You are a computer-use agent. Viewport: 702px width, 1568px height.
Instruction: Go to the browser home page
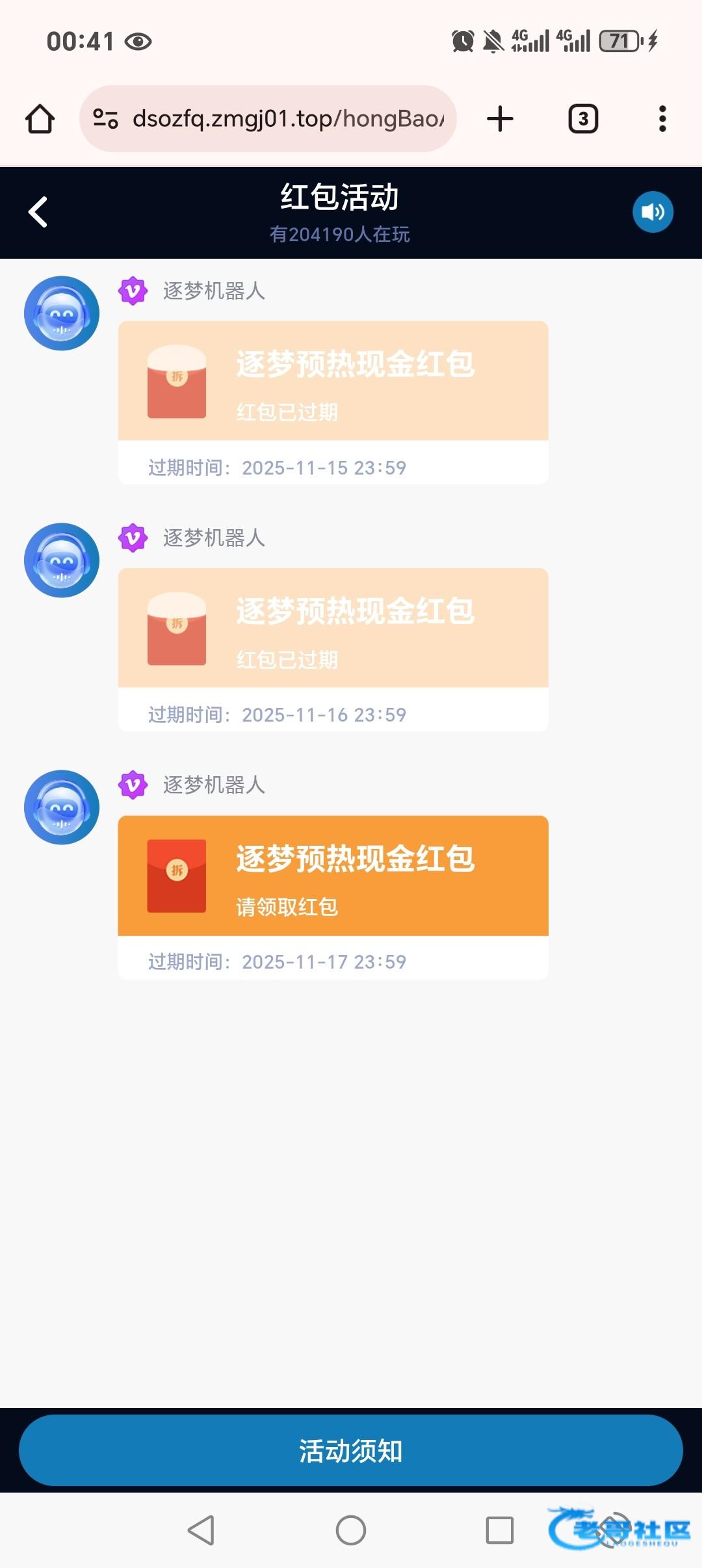coord(40,119)
